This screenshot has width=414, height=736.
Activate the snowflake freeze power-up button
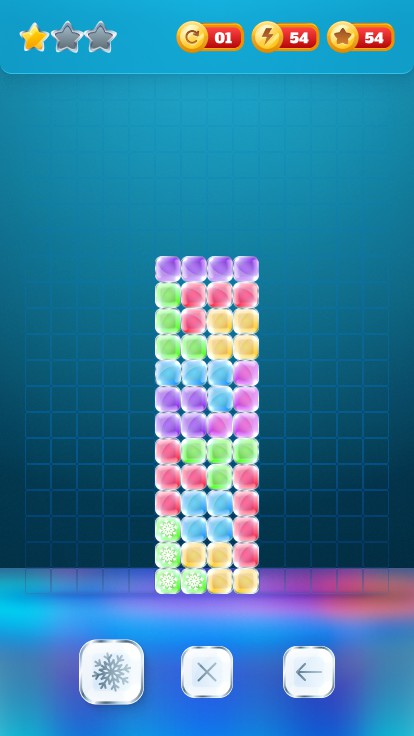click(x=111, y=672)
